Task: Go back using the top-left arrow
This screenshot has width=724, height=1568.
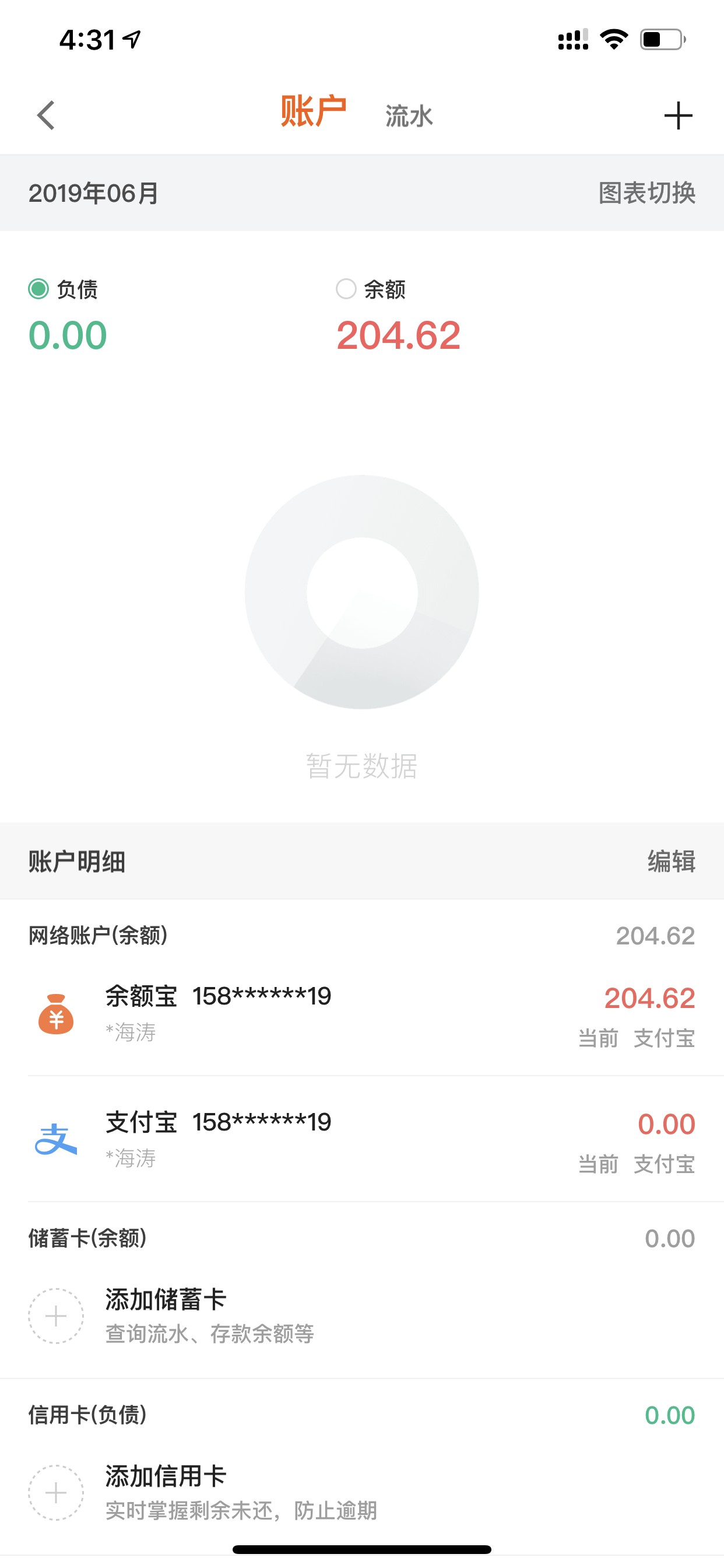Action: click(46, 115)
